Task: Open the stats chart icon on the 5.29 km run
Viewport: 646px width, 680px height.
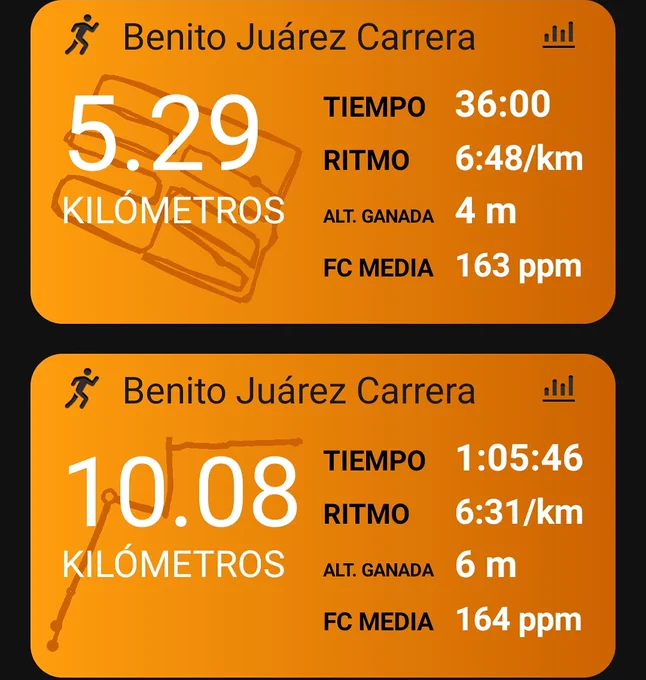Action: [559, 35]
